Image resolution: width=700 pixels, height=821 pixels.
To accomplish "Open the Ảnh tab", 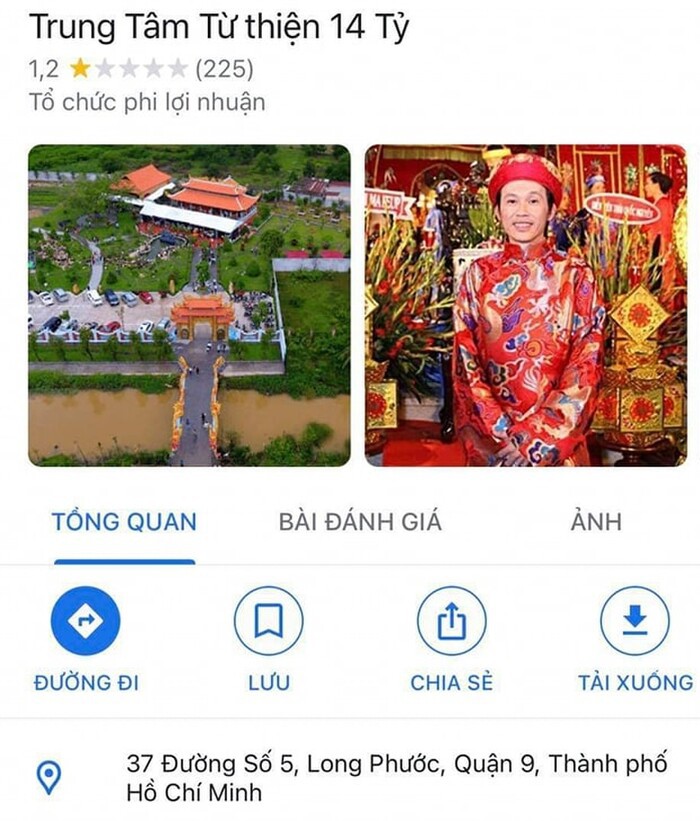I will [596, 521].
